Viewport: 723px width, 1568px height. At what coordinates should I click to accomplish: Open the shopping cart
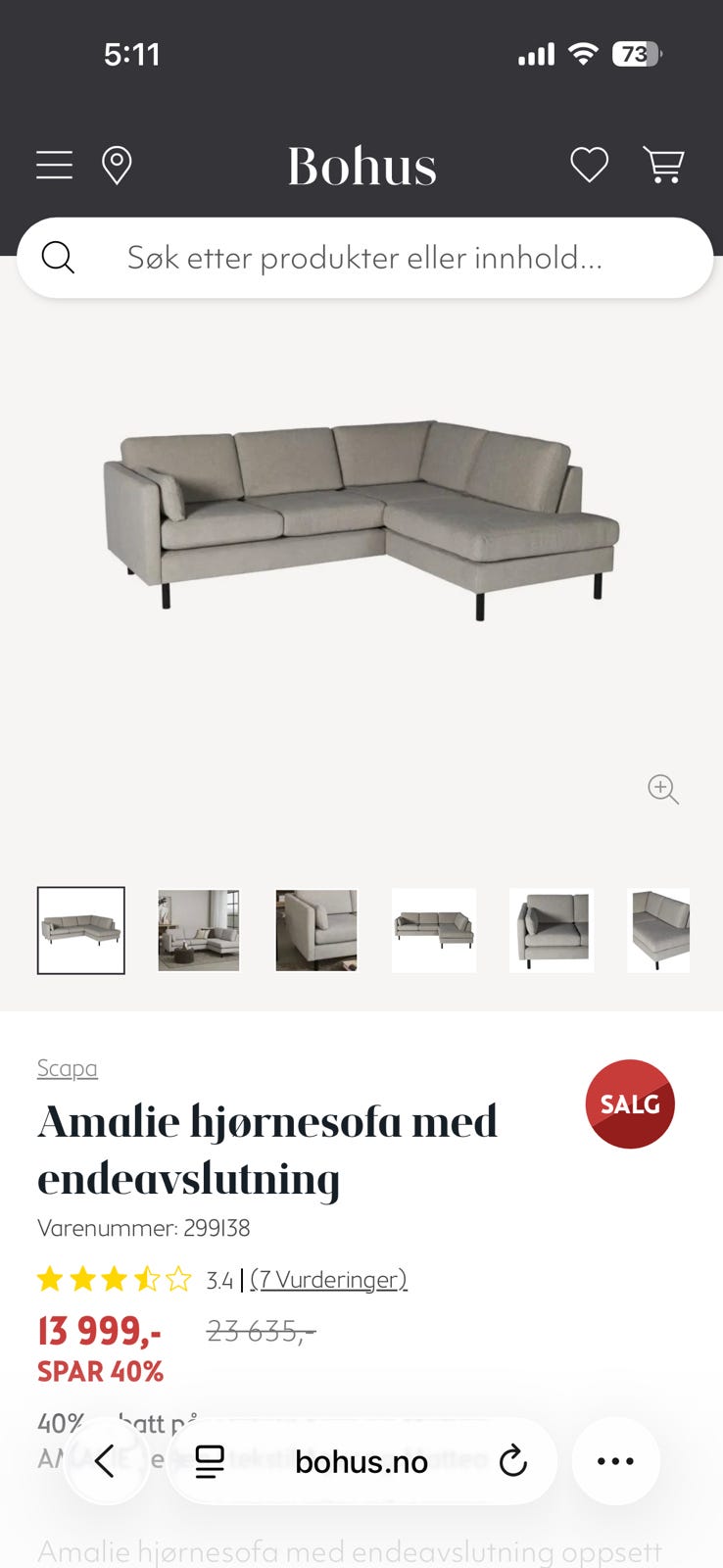pos(664,165)
